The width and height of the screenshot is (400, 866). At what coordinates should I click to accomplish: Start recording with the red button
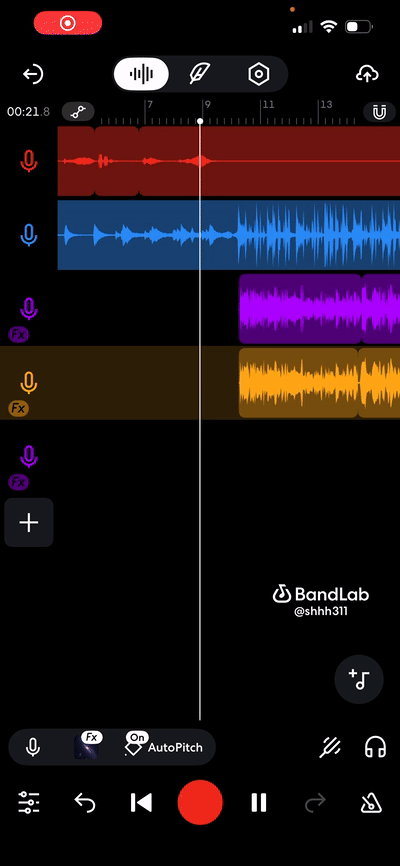200,802
